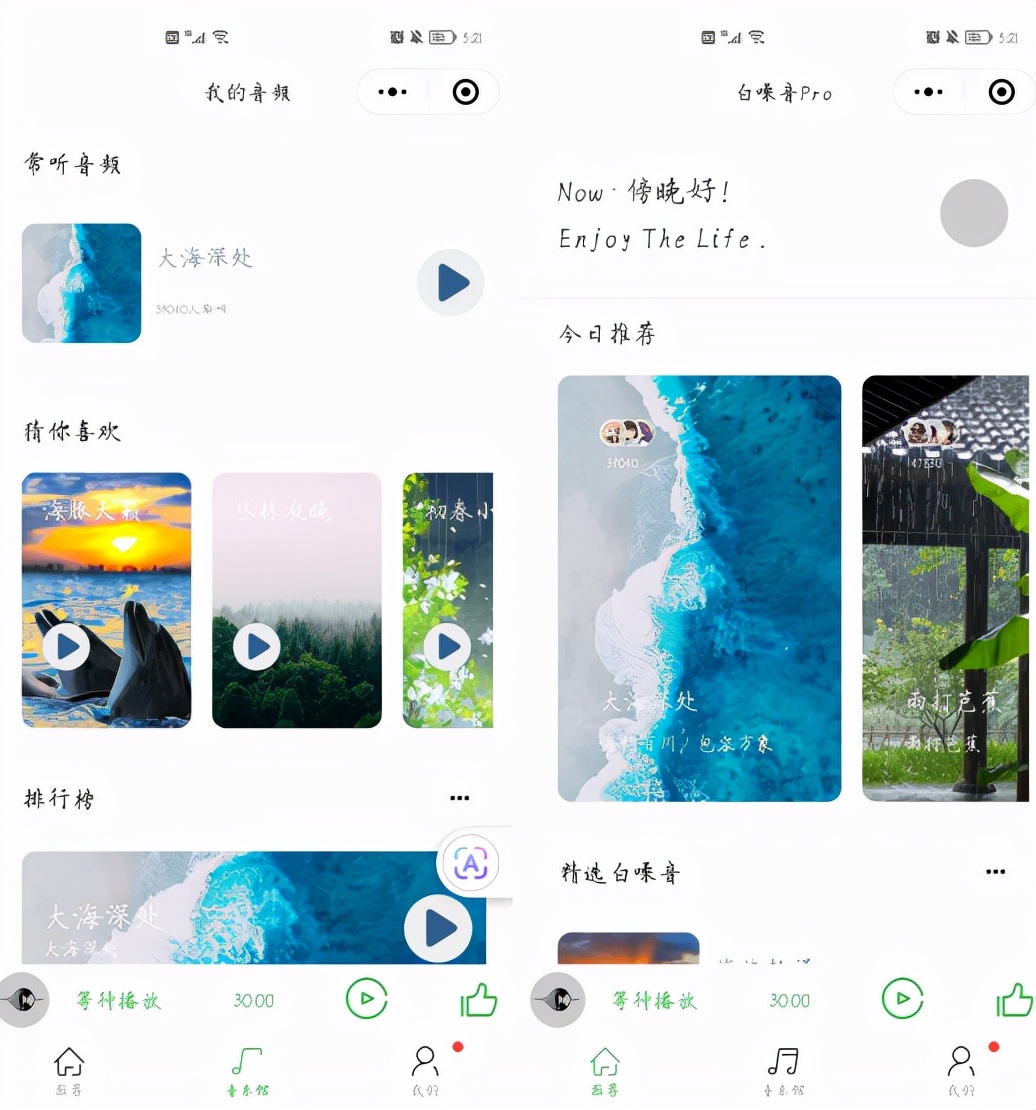Open the 大海深处 card under 今日推荐
The height and width of the screenshot is (1110, 1036).
(x=699, y=588)
